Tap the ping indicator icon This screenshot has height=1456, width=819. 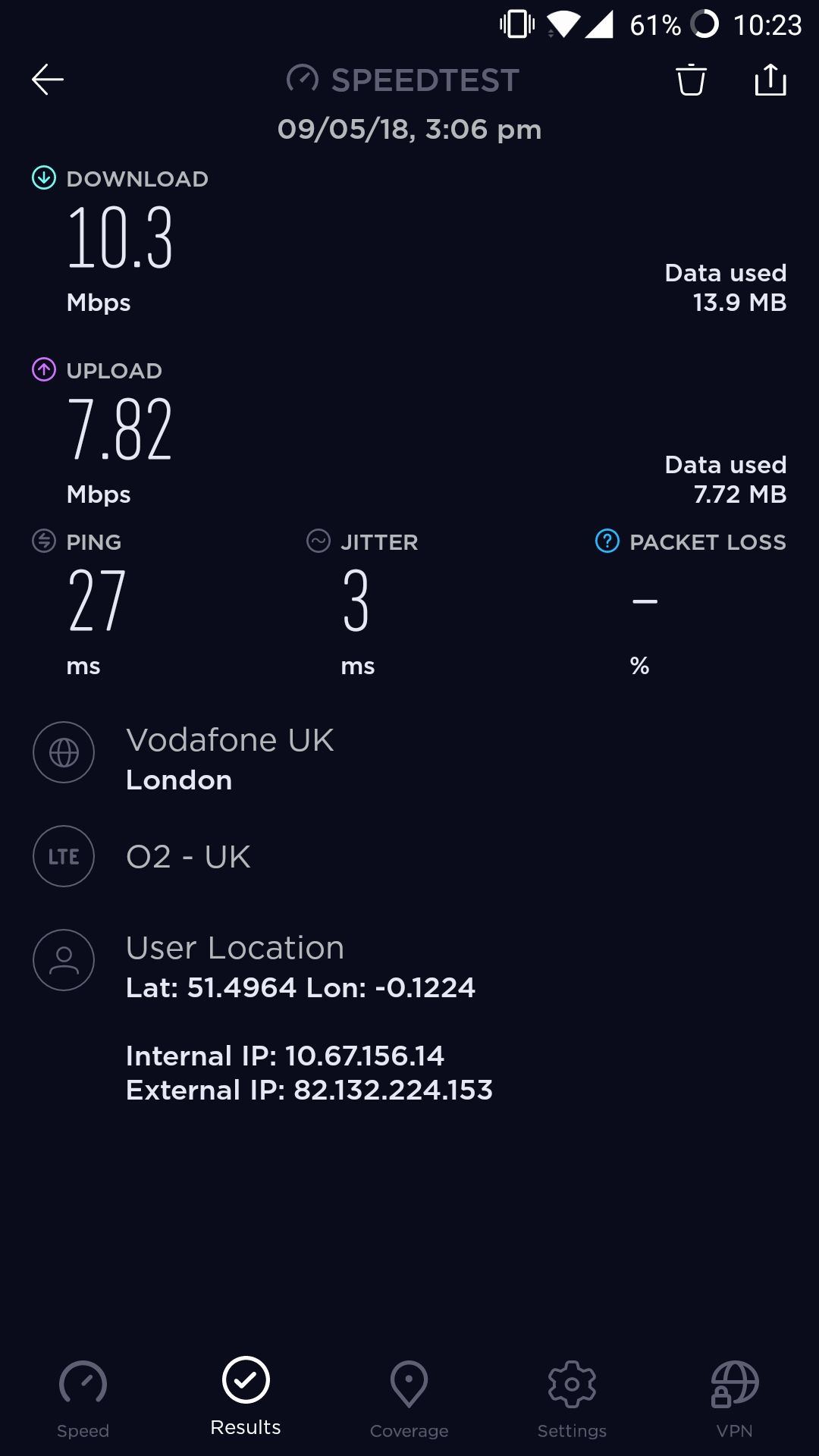tap(43, 541)
